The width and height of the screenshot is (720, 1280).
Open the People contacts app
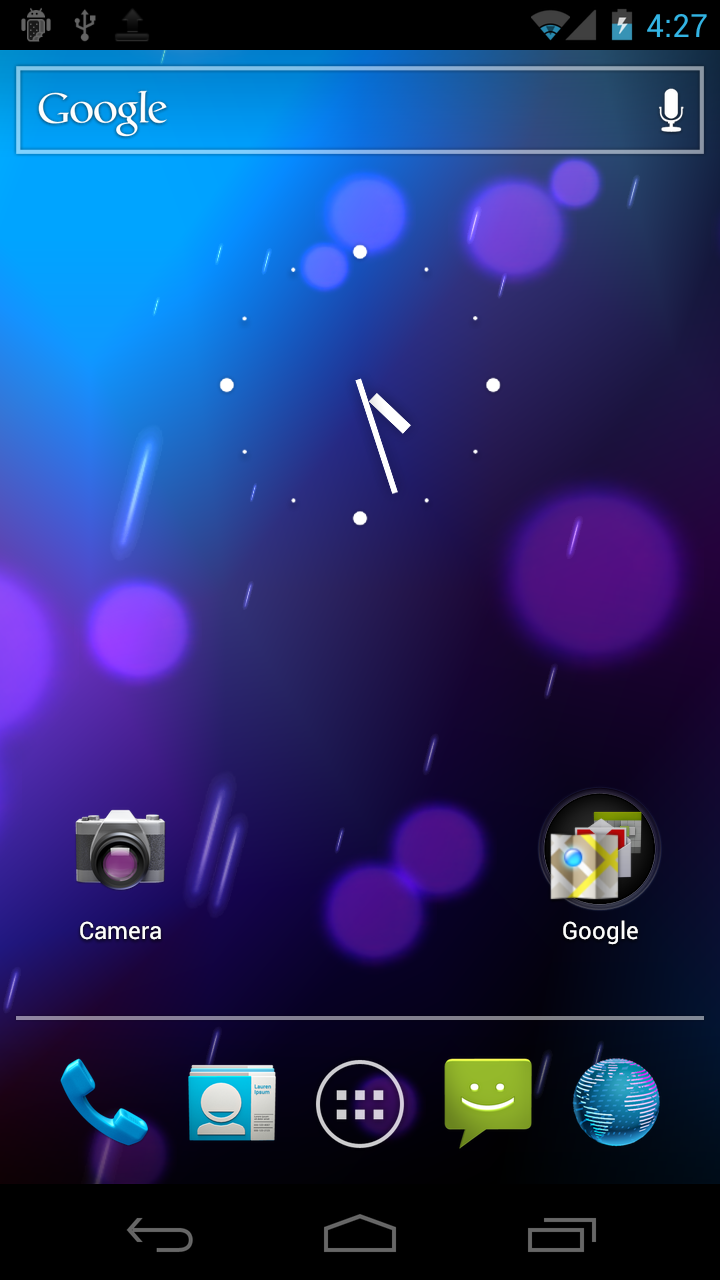(232, 1103)
